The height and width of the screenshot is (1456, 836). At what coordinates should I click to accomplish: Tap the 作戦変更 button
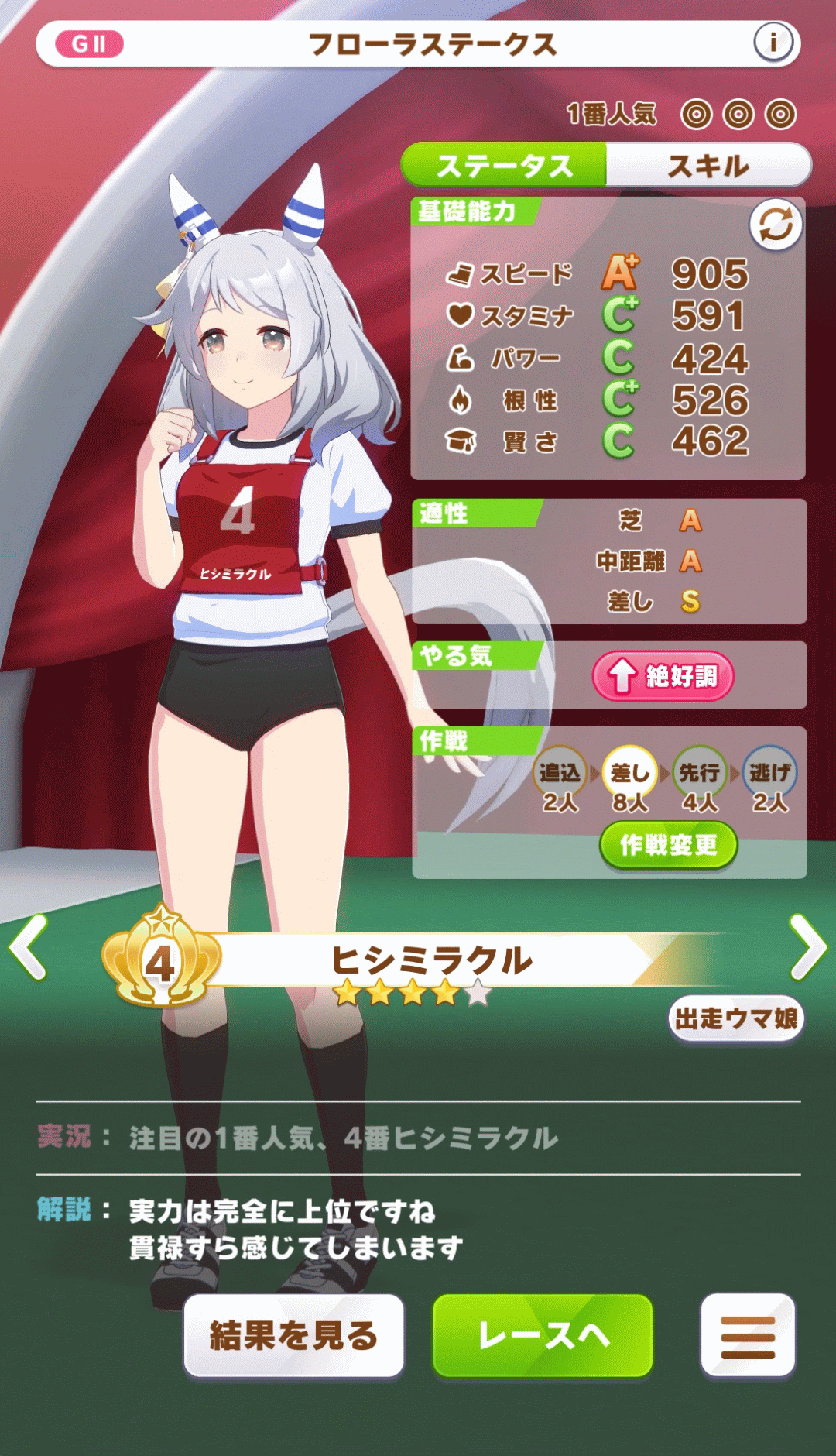click(x=668, y=844)
